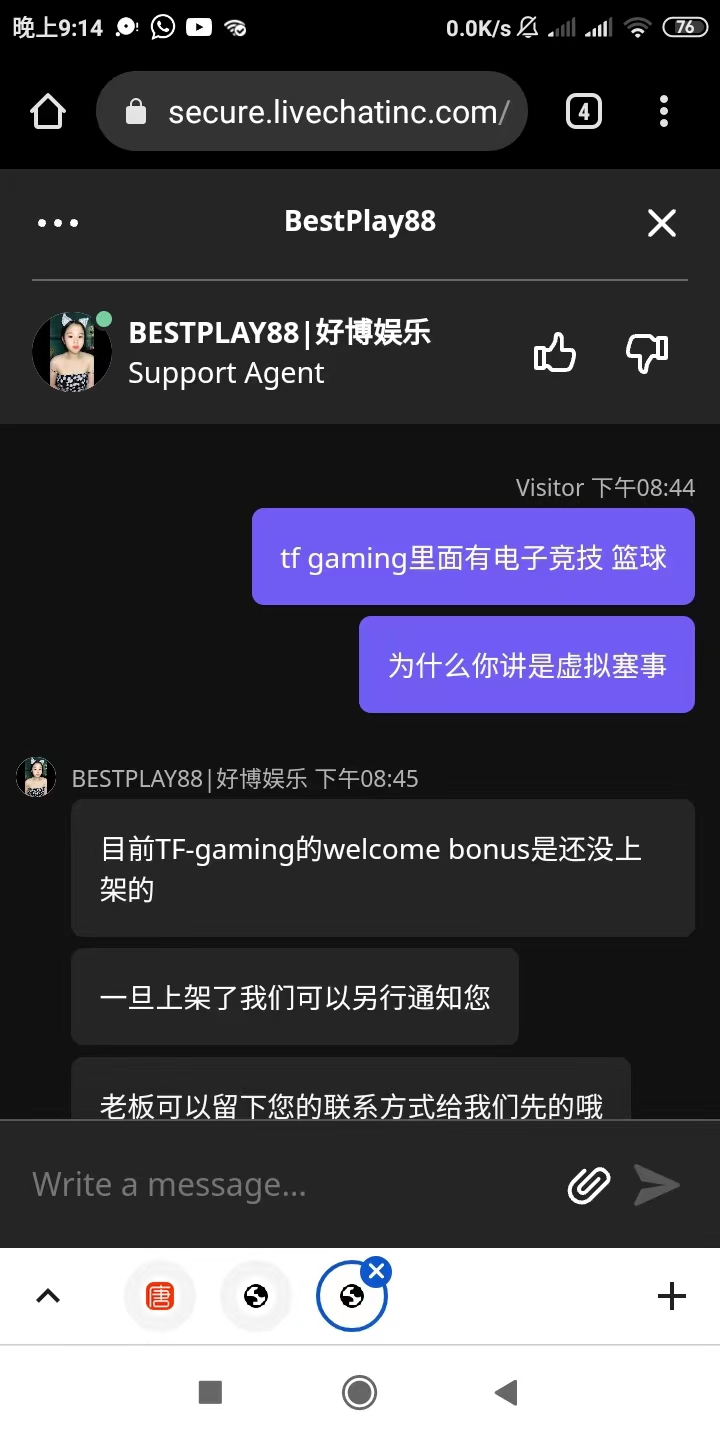Focus the Write a message field
This screenshot has width=720, height=1440.
tap(290, 1185)
